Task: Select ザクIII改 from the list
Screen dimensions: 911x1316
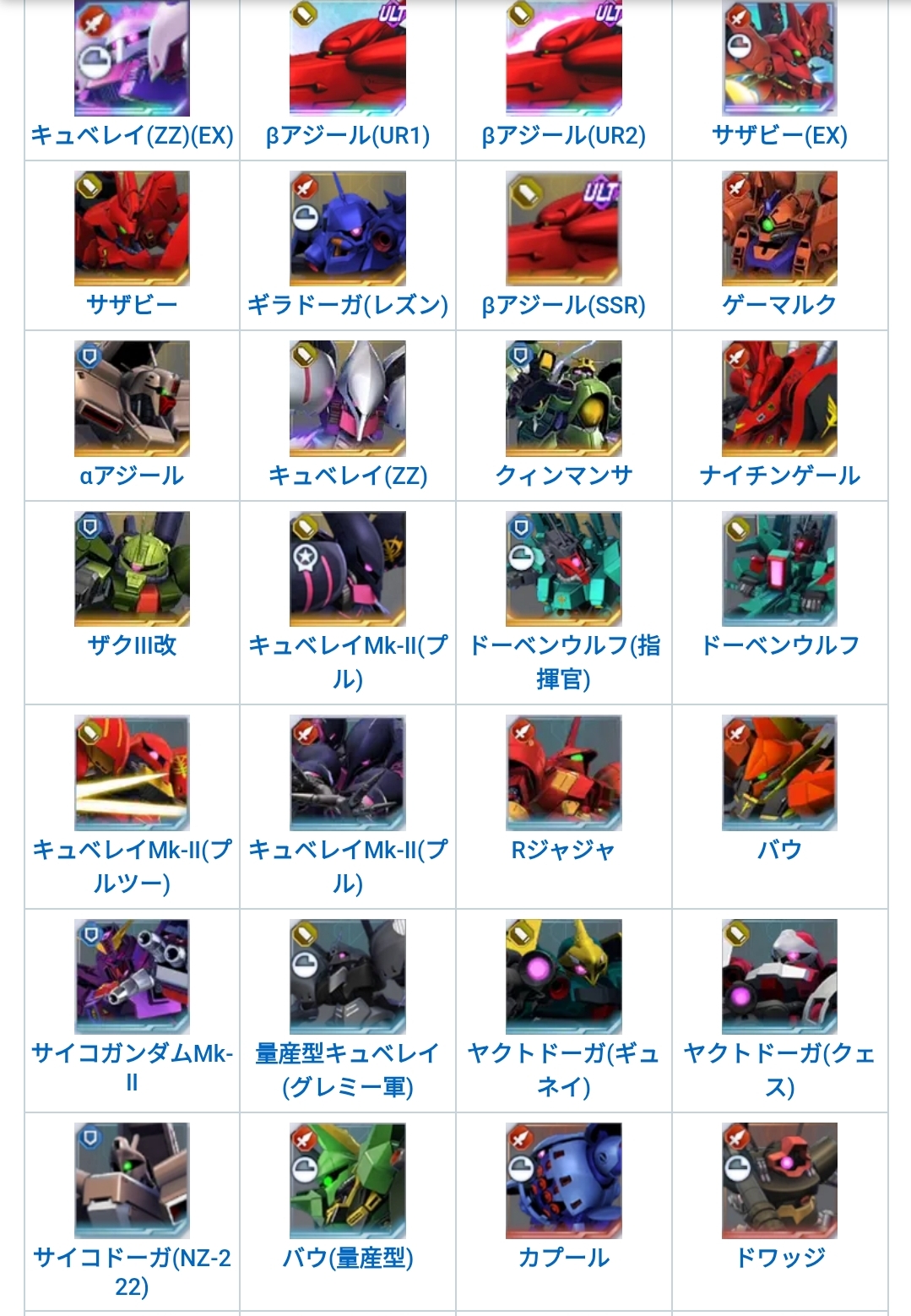Action: tap(132, 644)
